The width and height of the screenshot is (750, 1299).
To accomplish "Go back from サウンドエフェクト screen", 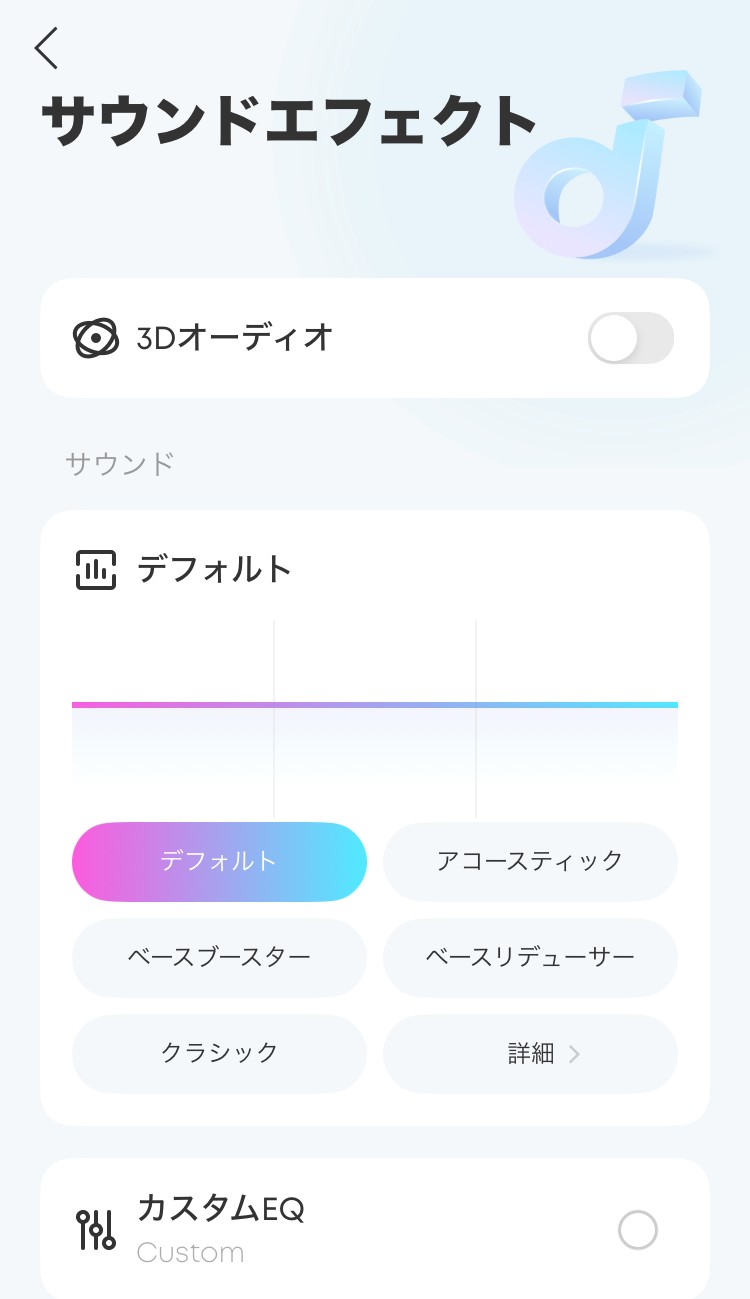I will coord(46,48).
